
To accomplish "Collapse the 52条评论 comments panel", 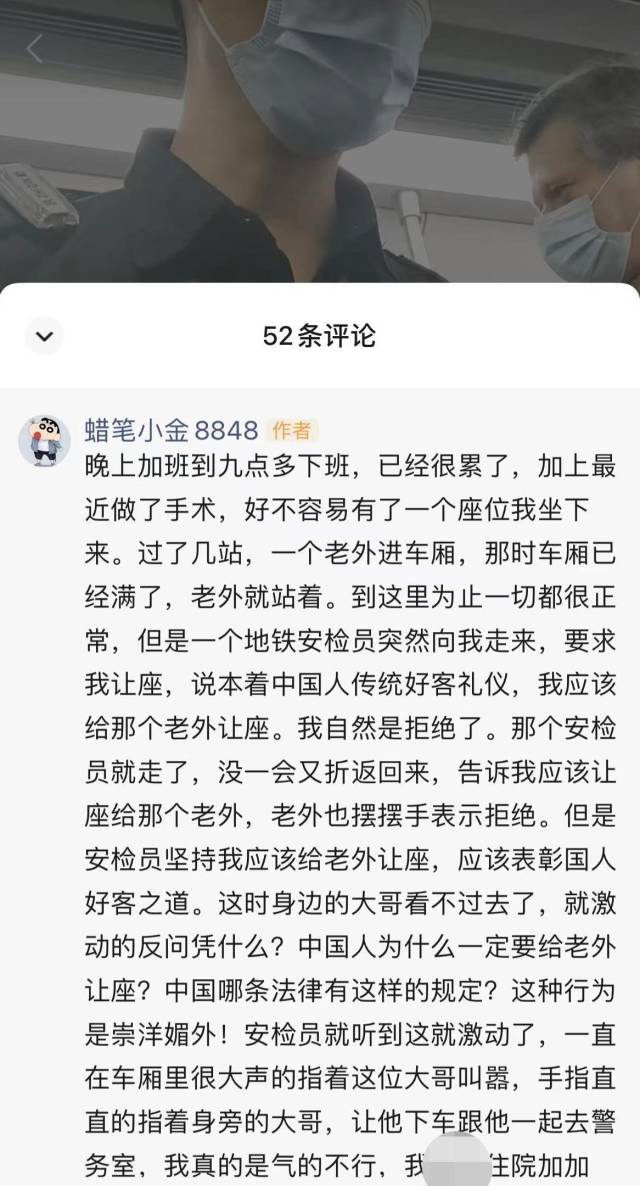I will click(x=43, y=336).
